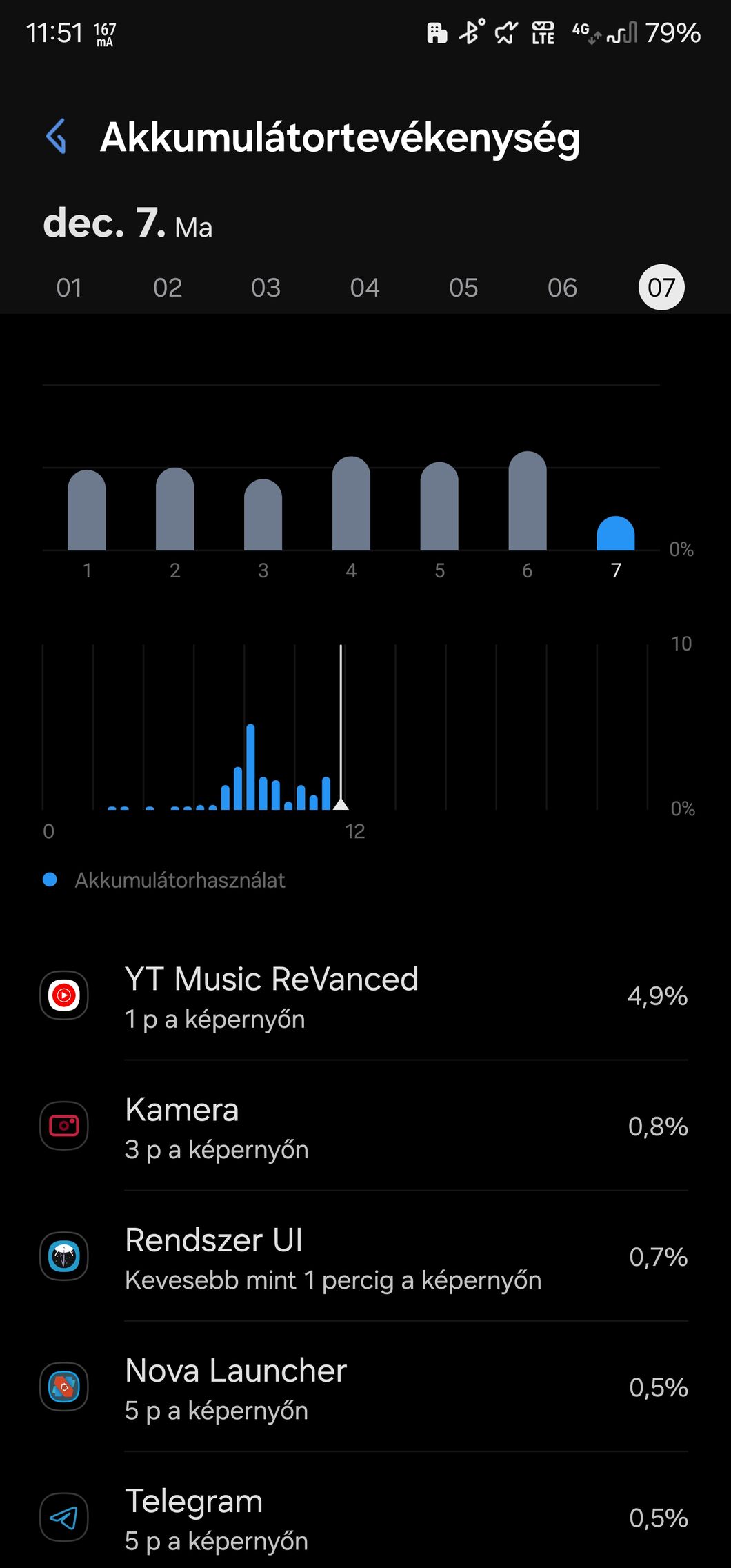Open YT Music ReVanced battery details
Screen dimensions: 731x1568
pyautogui.click(x=365, y=995)
